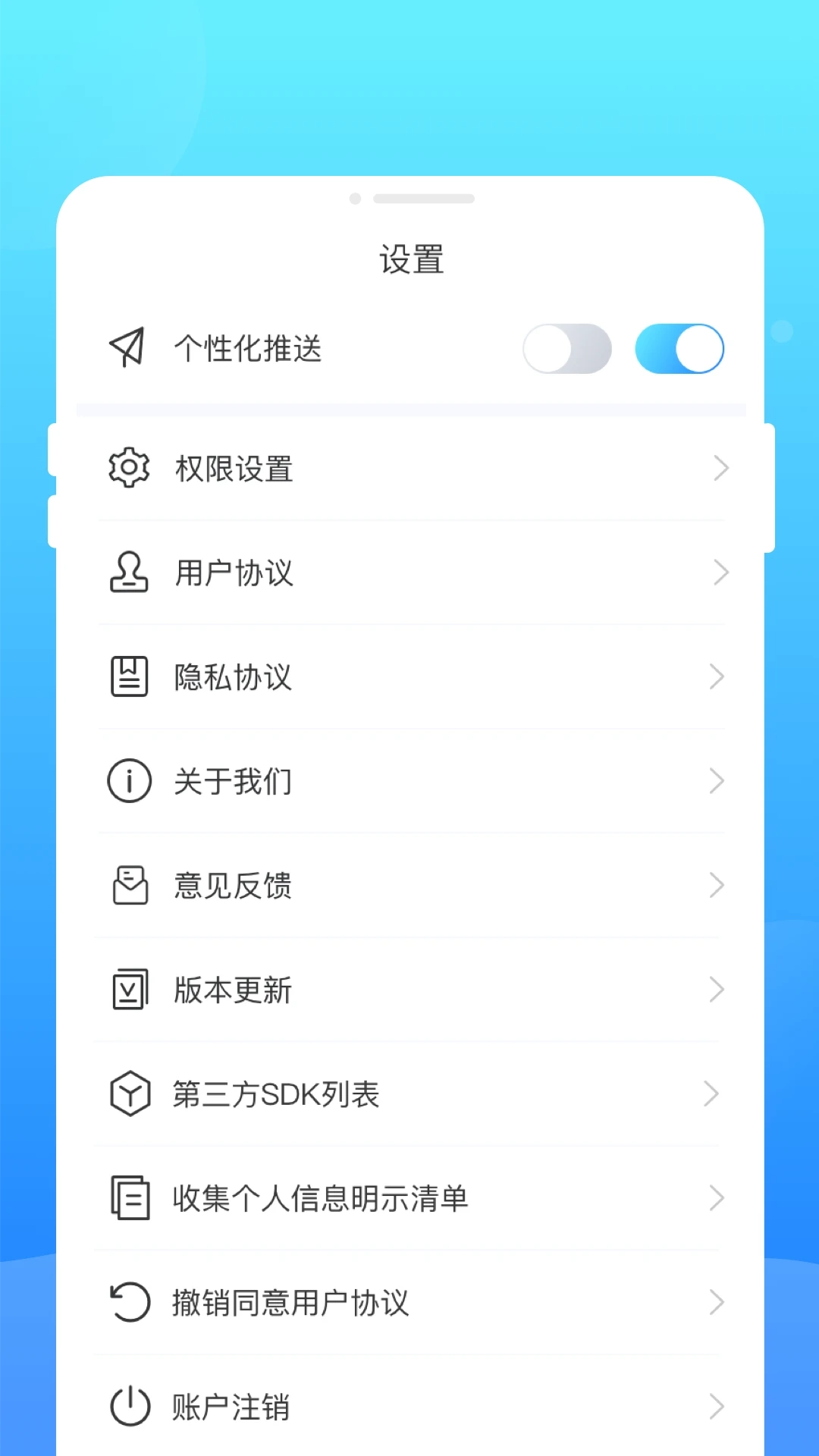Click the 第三方SDK列表 cube icon
This screenshot has width=819, height=1456.
coord(128,1093)
